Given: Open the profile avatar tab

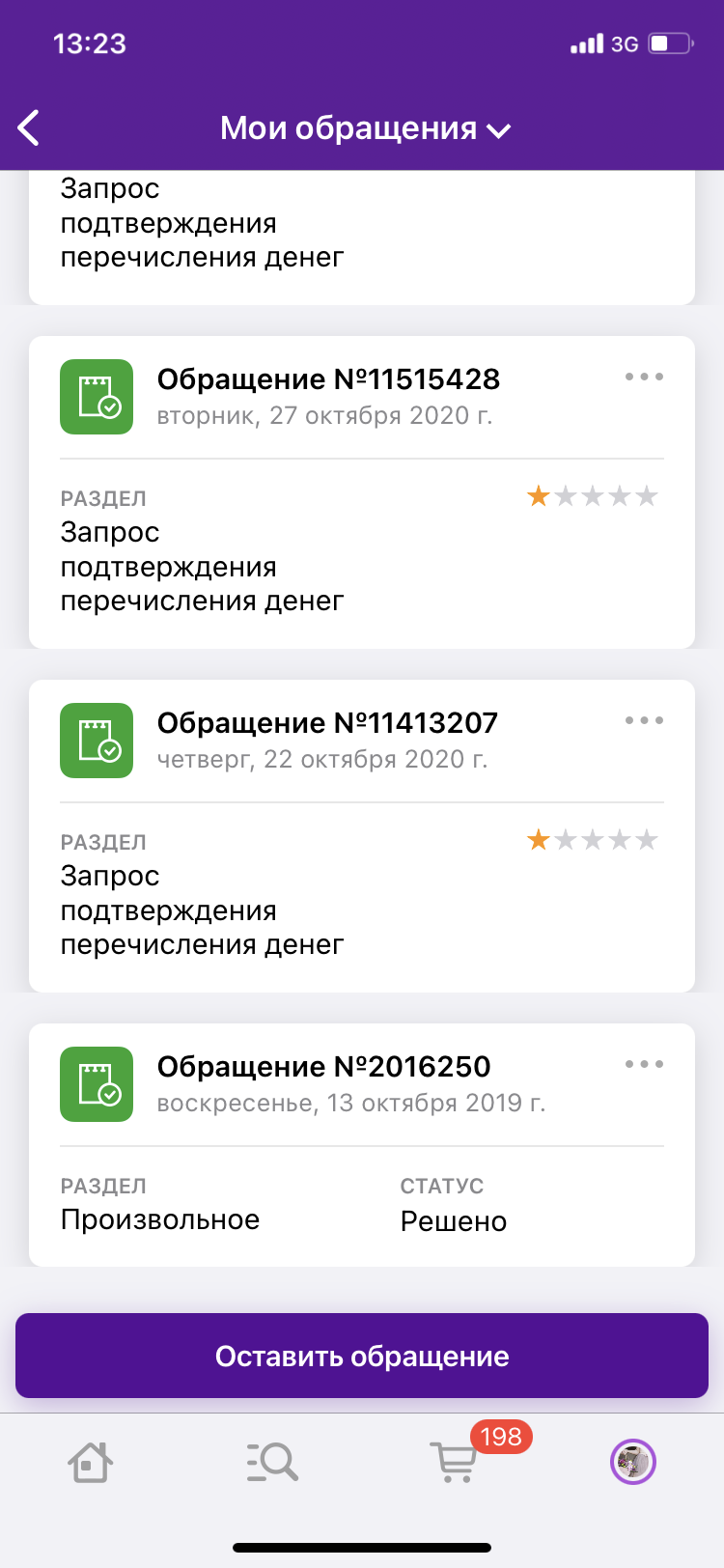Looking at the screenshot, I should 633,1462.
